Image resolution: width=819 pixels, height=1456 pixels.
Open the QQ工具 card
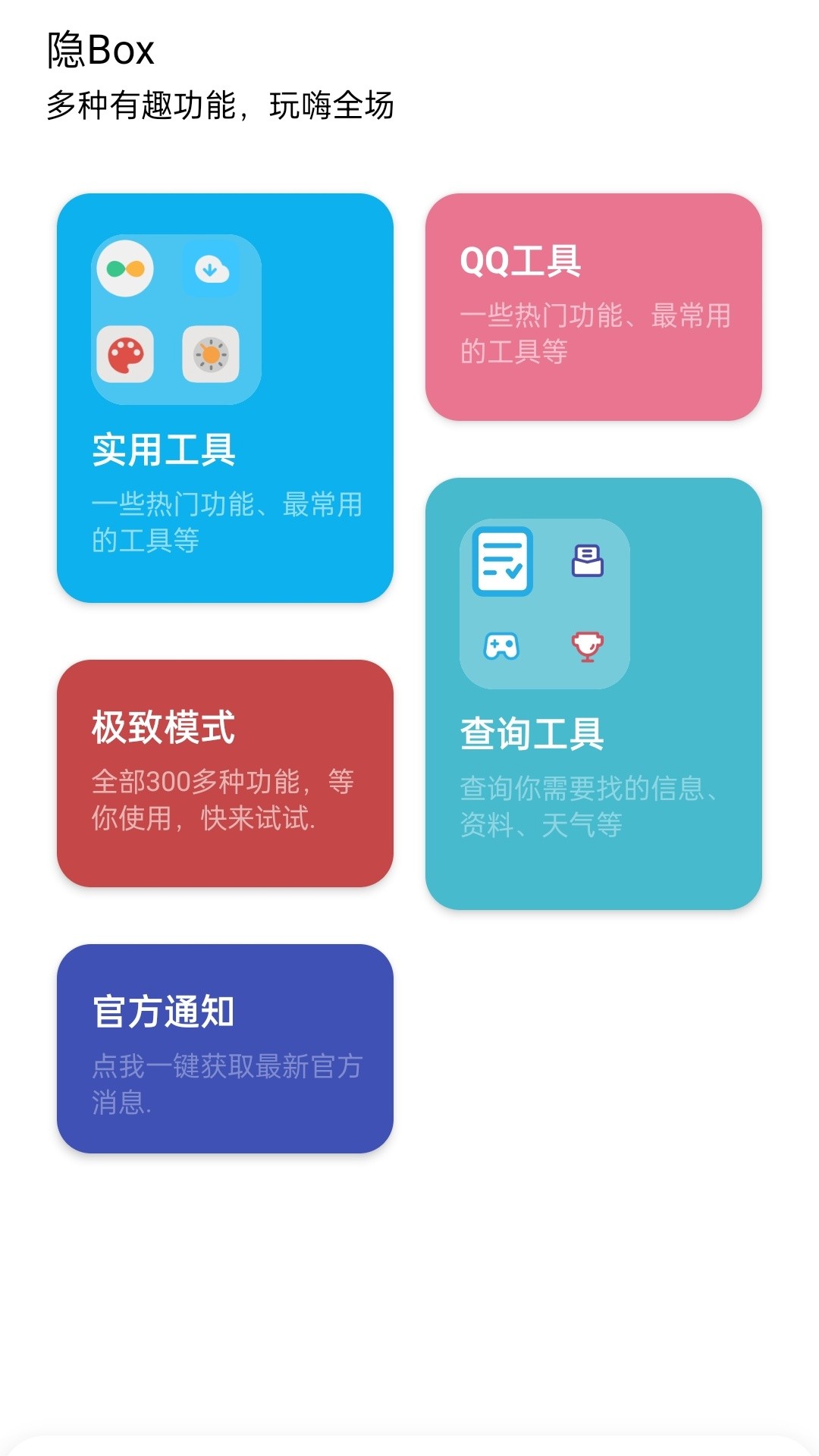click(x=593, y=306)
